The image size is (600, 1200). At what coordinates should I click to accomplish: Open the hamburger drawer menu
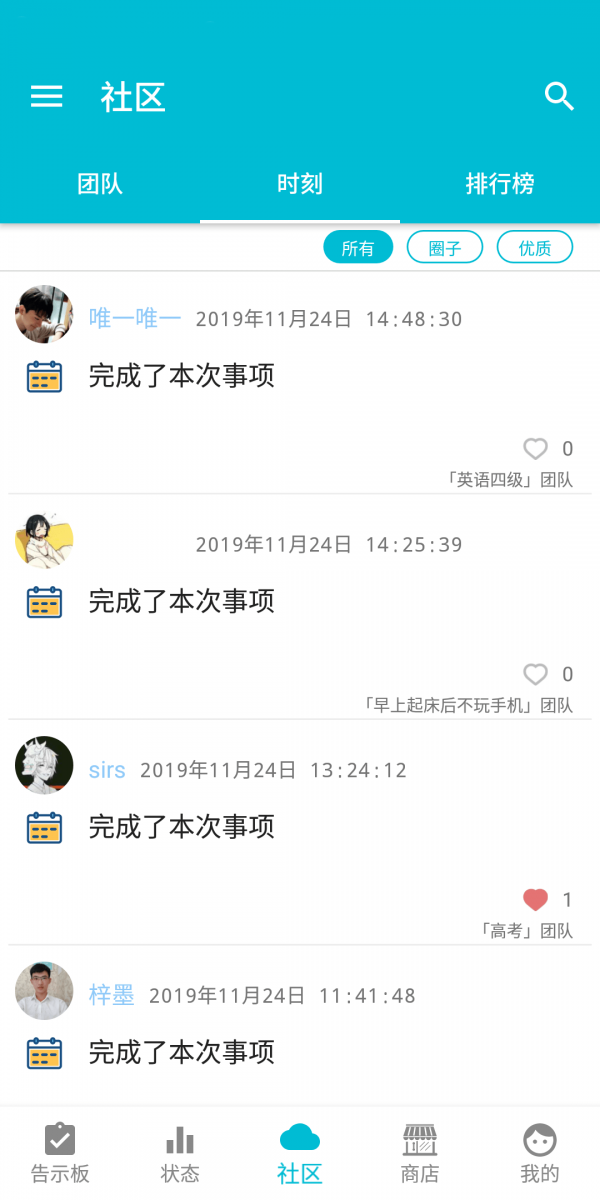coord(46,96)
